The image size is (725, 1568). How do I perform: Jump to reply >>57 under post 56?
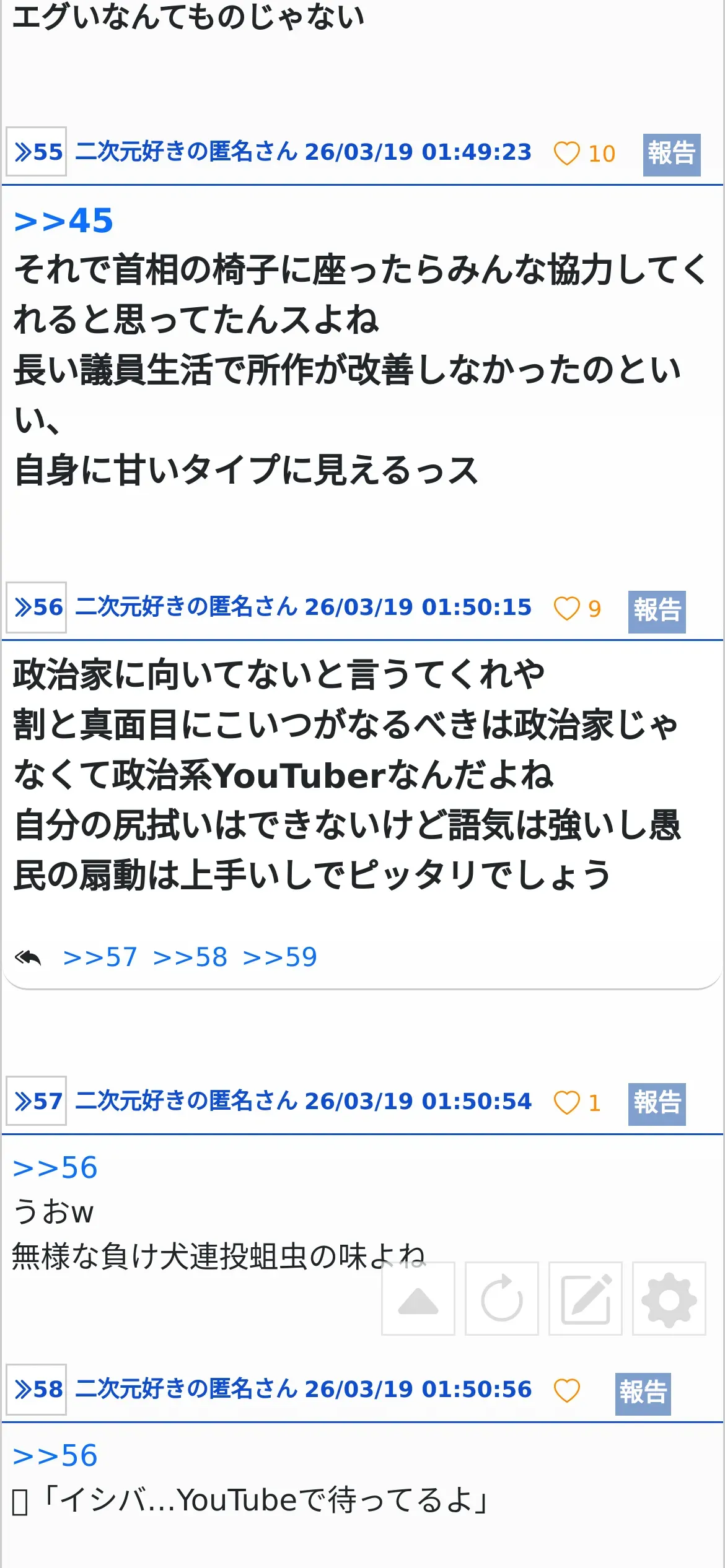(100, 957)
